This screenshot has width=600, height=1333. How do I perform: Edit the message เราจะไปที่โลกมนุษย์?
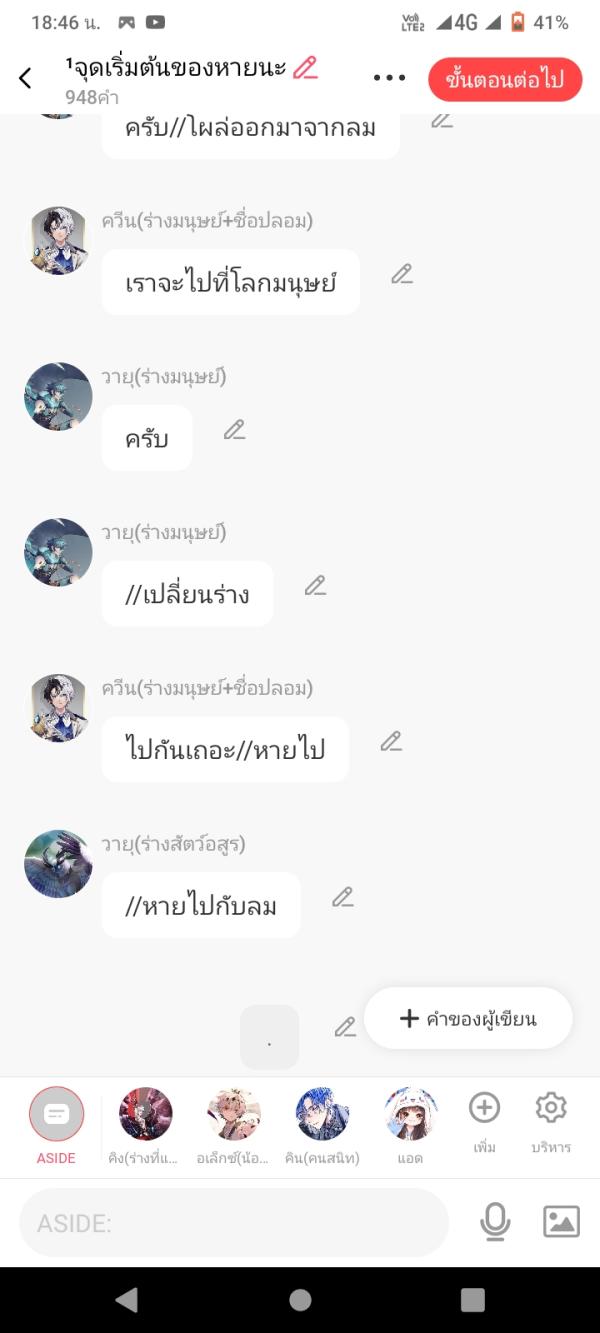tap(402, 274)
